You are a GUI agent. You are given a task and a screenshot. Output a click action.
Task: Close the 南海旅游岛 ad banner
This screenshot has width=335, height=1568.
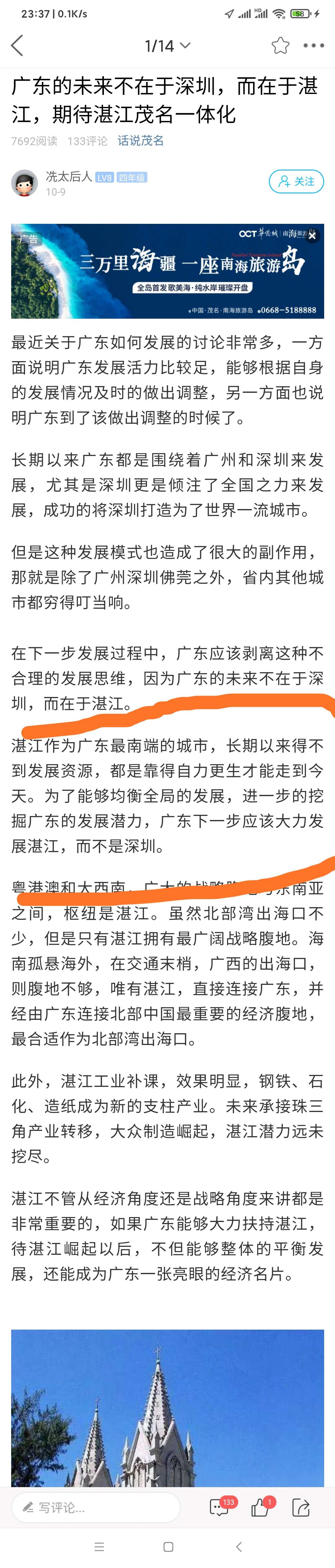click(x=312, y=236)
